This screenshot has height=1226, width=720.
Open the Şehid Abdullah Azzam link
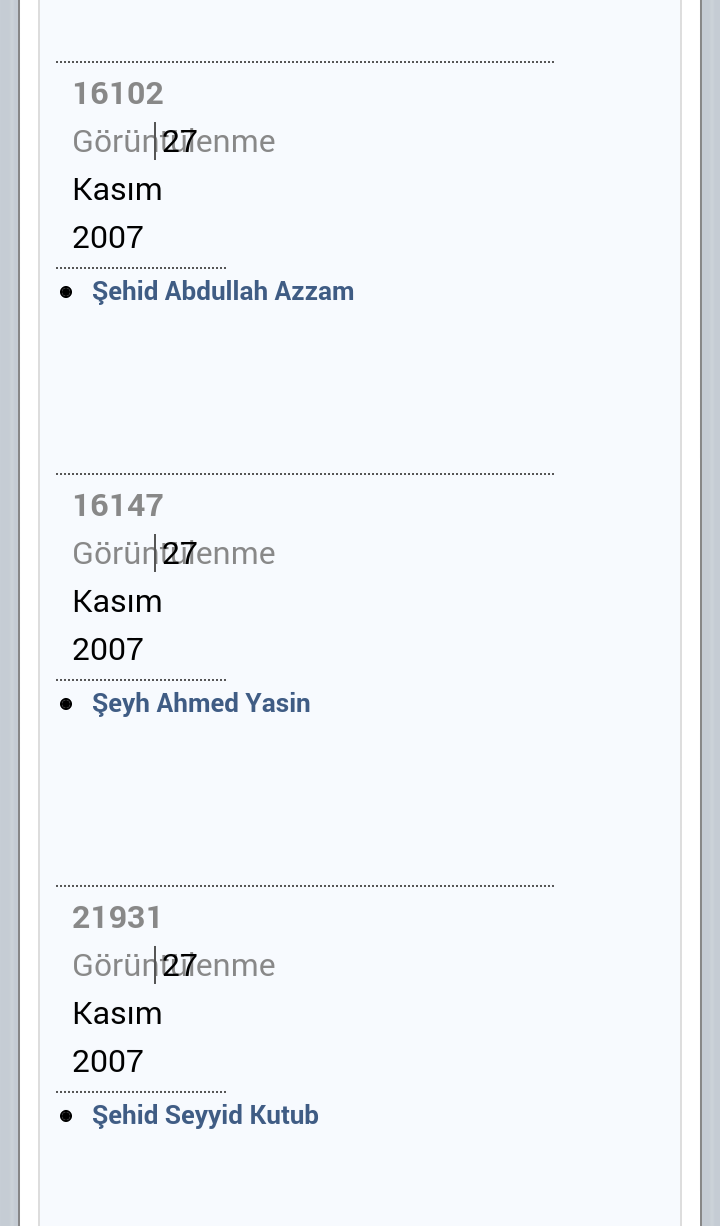pos(223,291)
